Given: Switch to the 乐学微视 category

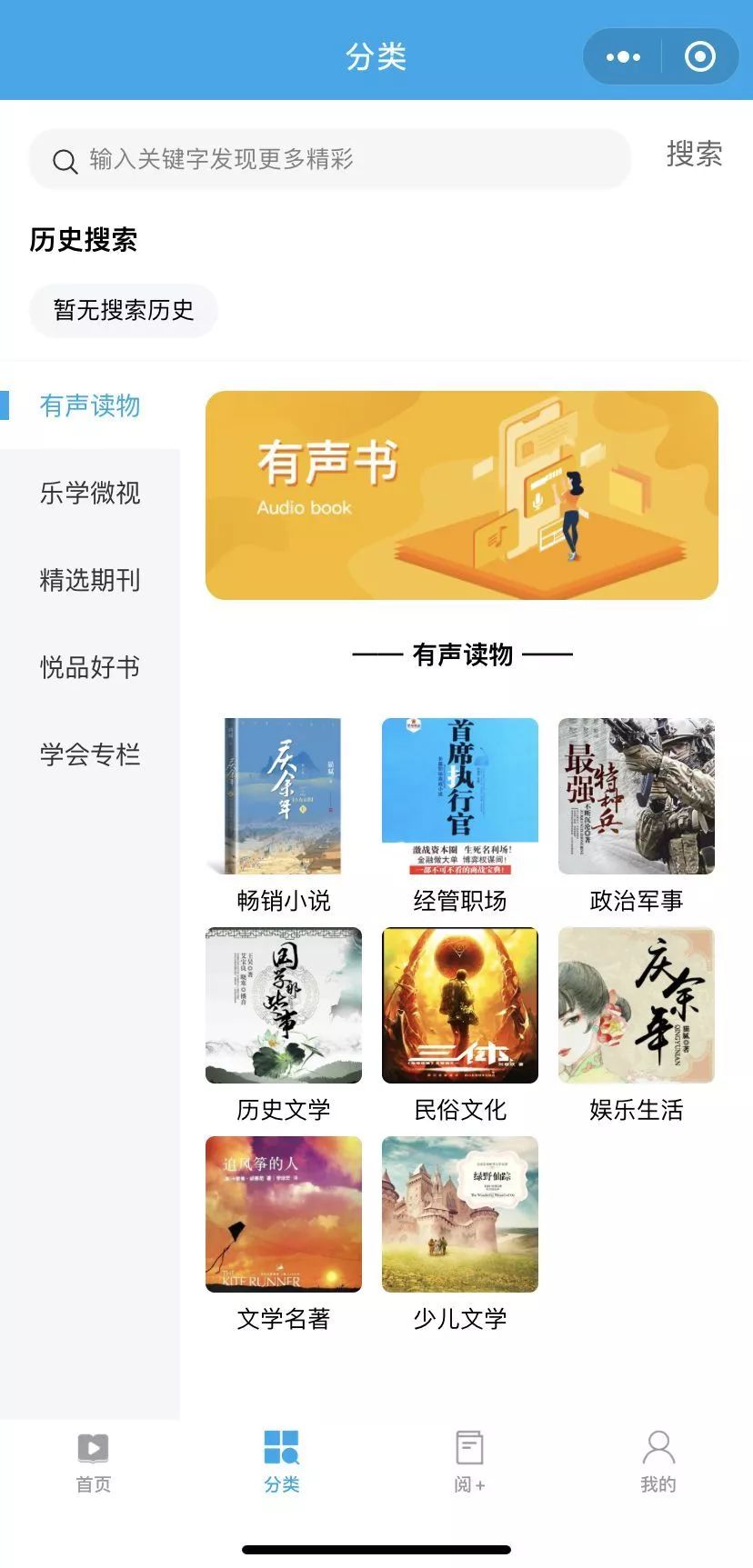Looking at the screenshot, I should [90, 493].
